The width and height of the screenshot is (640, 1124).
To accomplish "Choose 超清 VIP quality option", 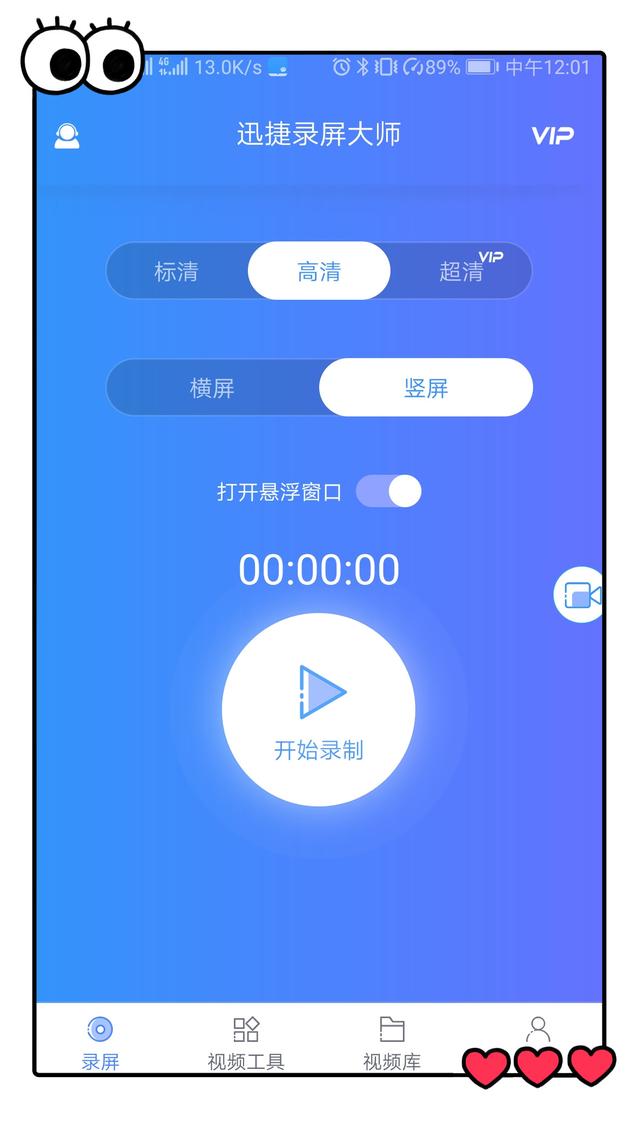I will (x=462, y=272).
